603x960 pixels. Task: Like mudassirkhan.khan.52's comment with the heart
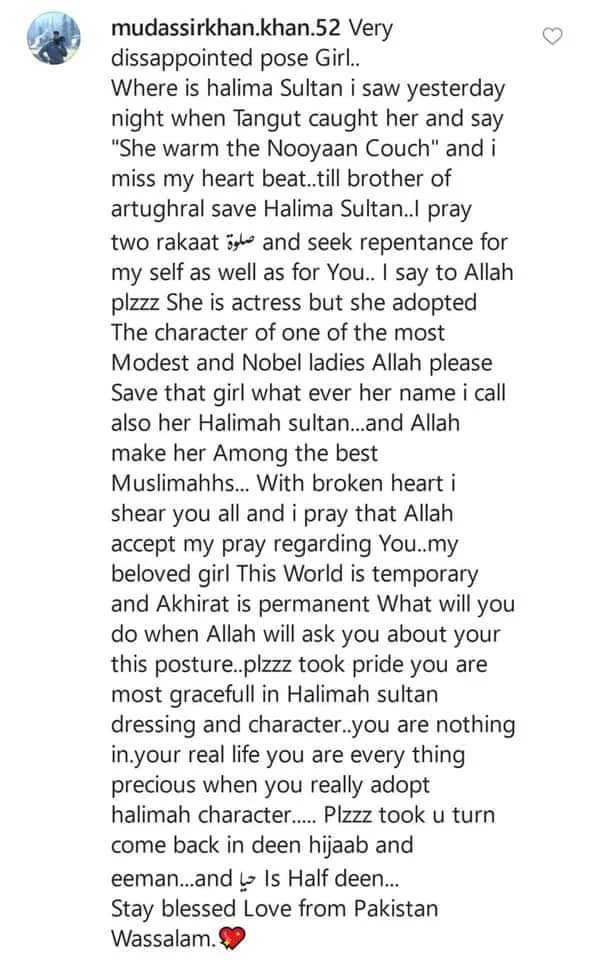pyautogui.click(x=552, y=37)
